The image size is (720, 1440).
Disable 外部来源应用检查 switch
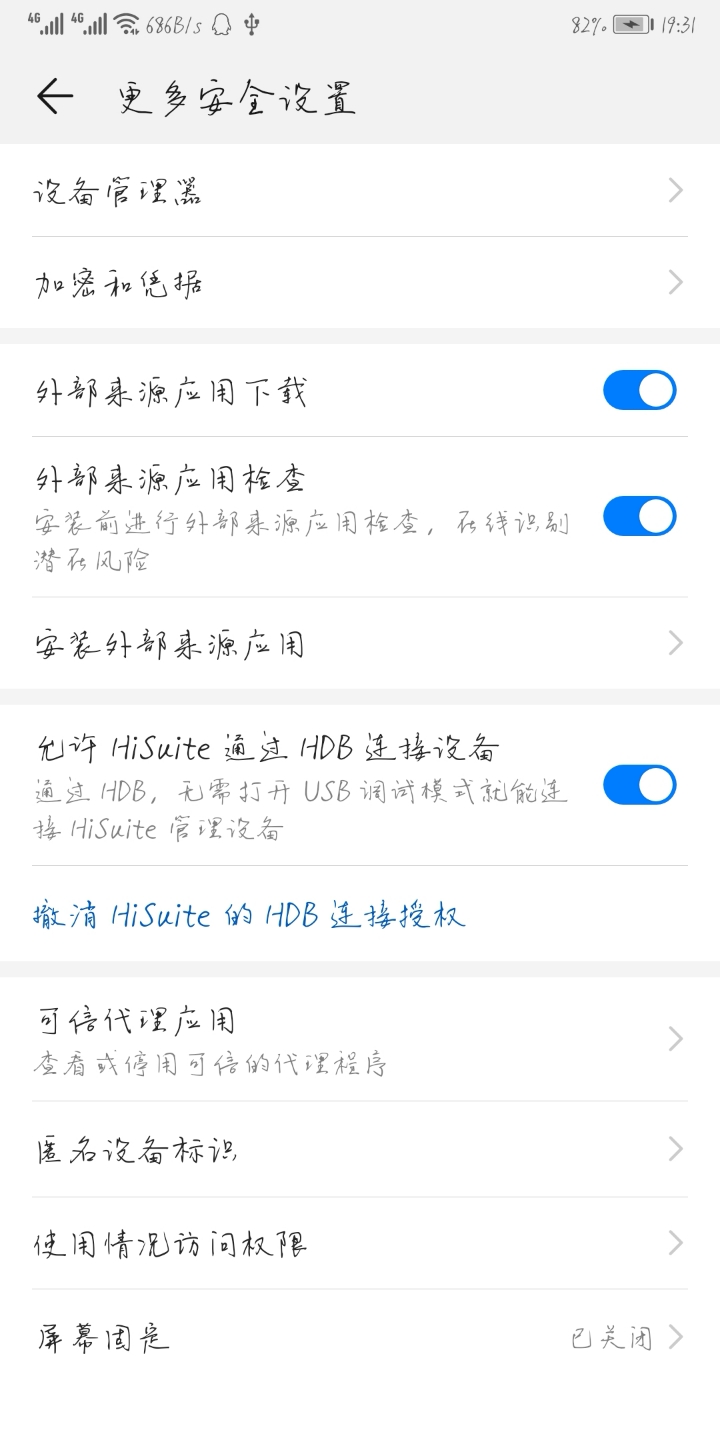[639, 517]
